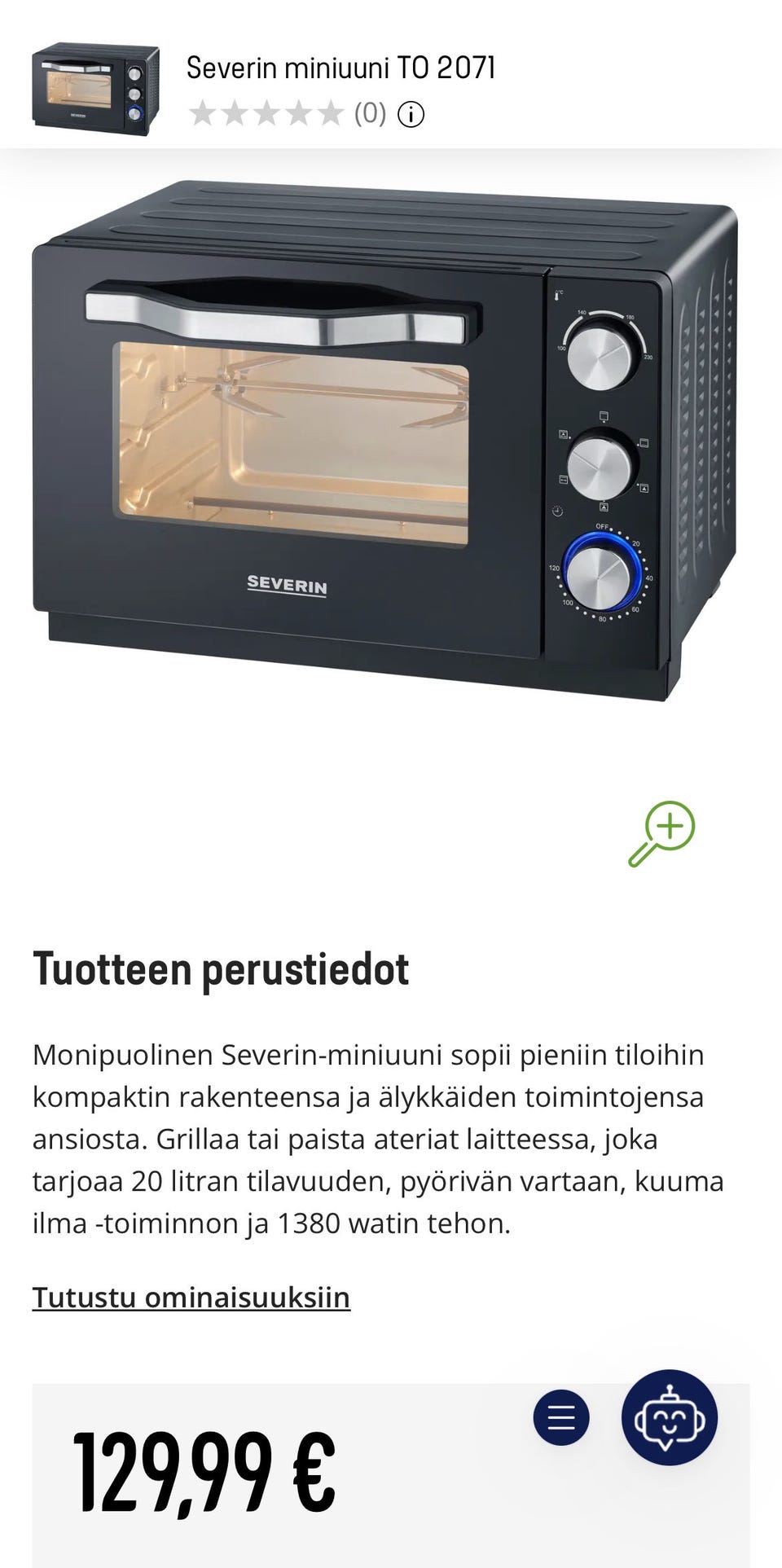Select the third star in the rating
This screenshot has height=1568, width=782.
(x=268, y=113)
